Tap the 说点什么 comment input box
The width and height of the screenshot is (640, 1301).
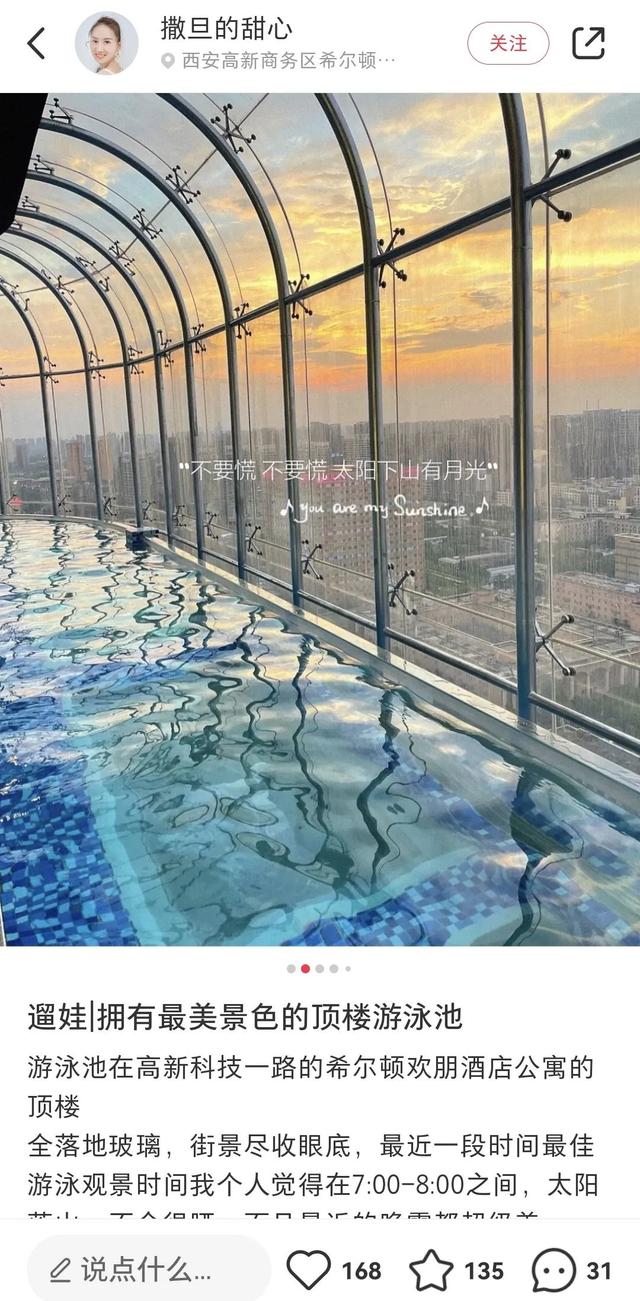(148, 1270)
